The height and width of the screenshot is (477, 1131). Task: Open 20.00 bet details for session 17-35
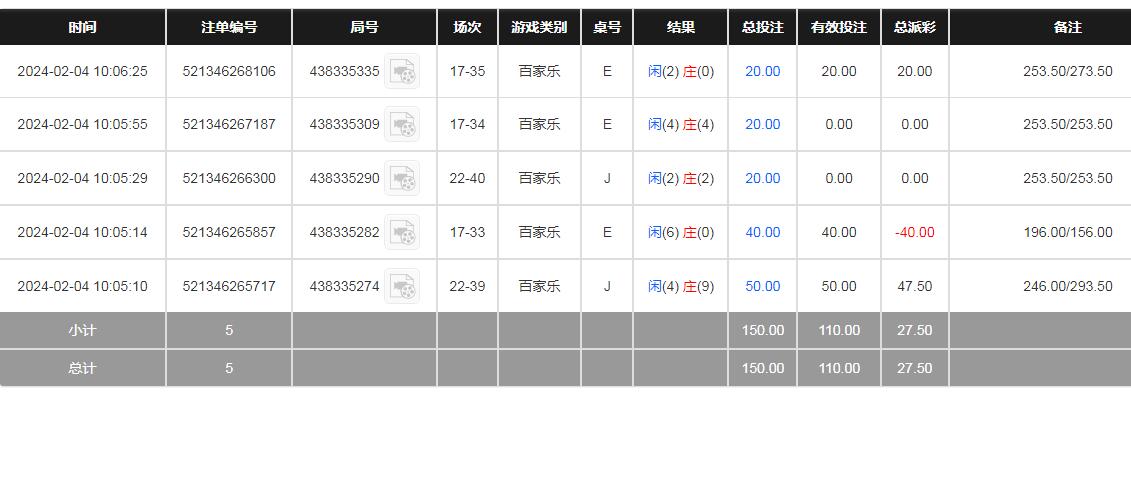(x=762, y=71)
